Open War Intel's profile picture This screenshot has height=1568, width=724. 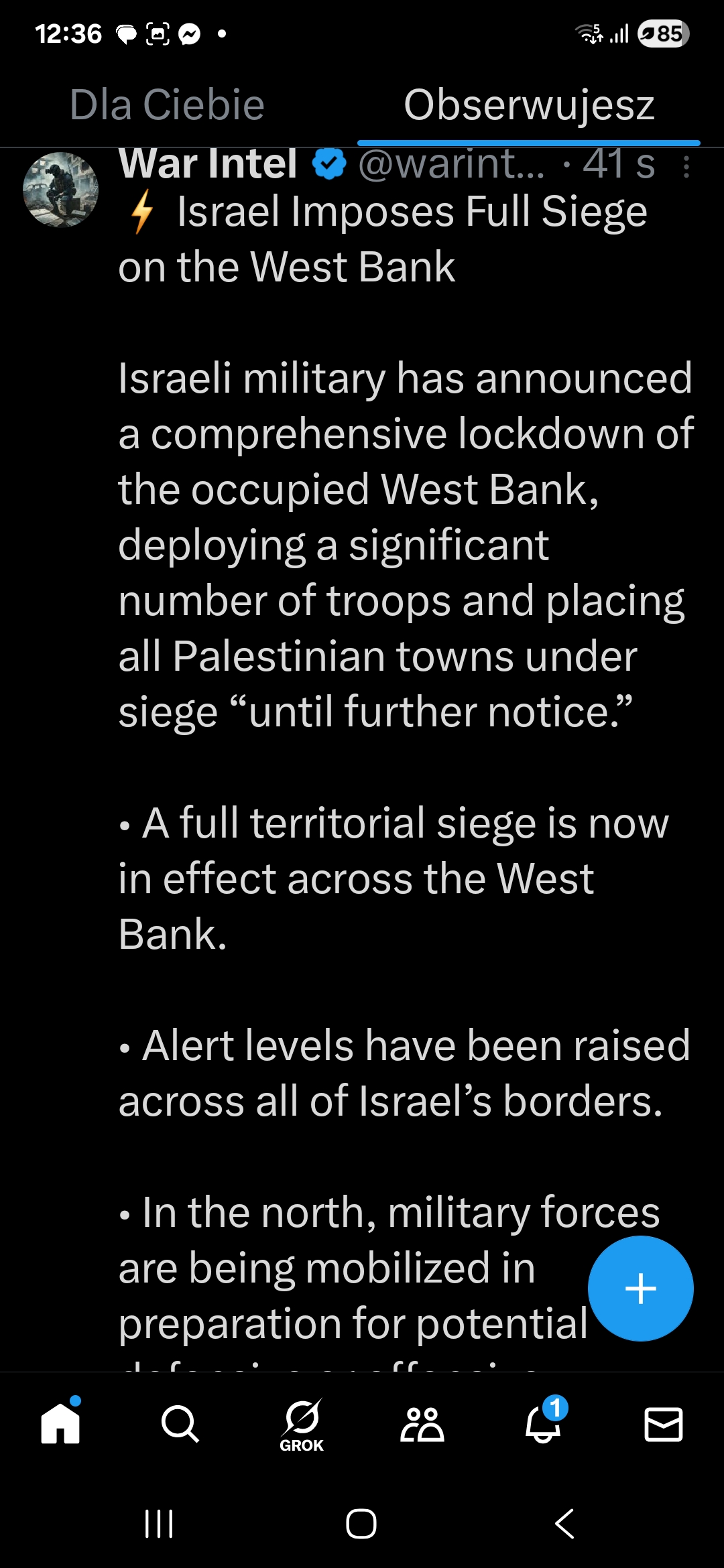click(x=60, y=190)
